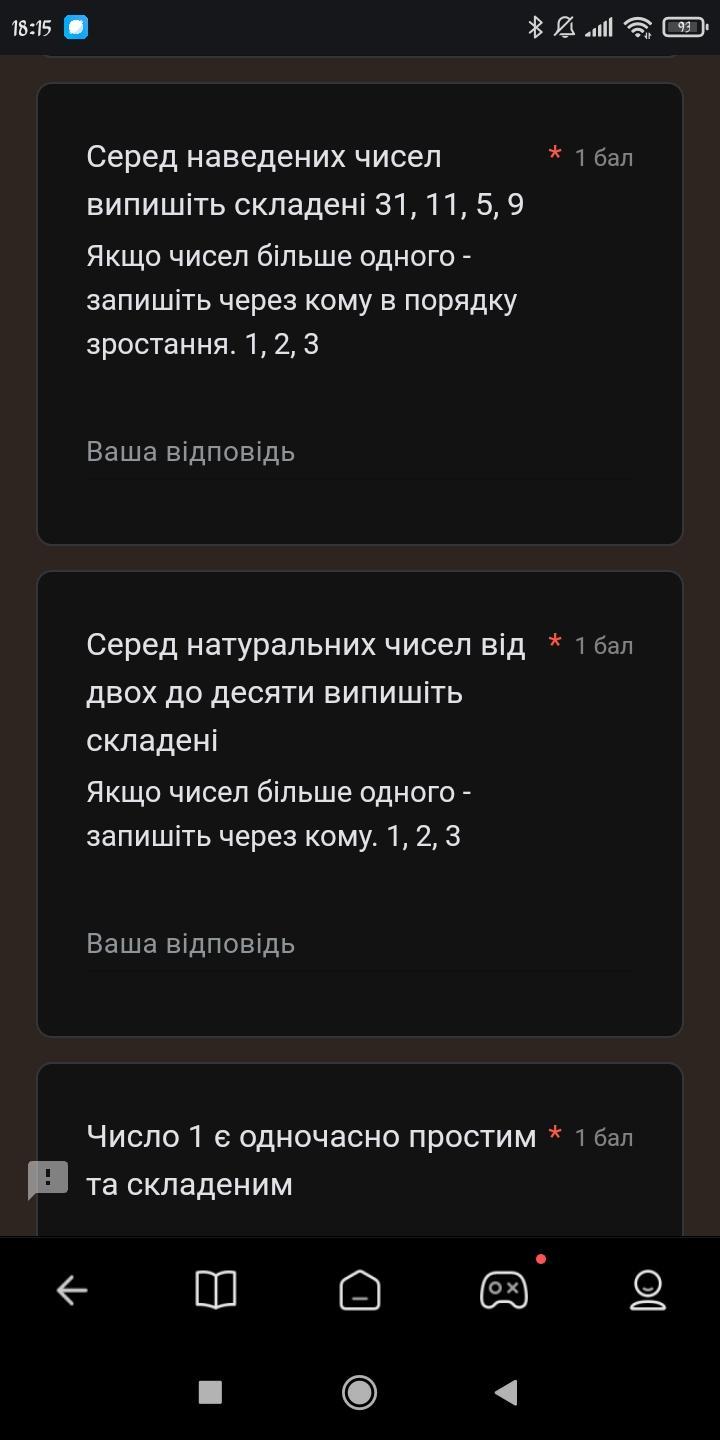Show recent apps with the square button
The width and height of the screenshot is (720, 1440).
tap(210, 1392)
